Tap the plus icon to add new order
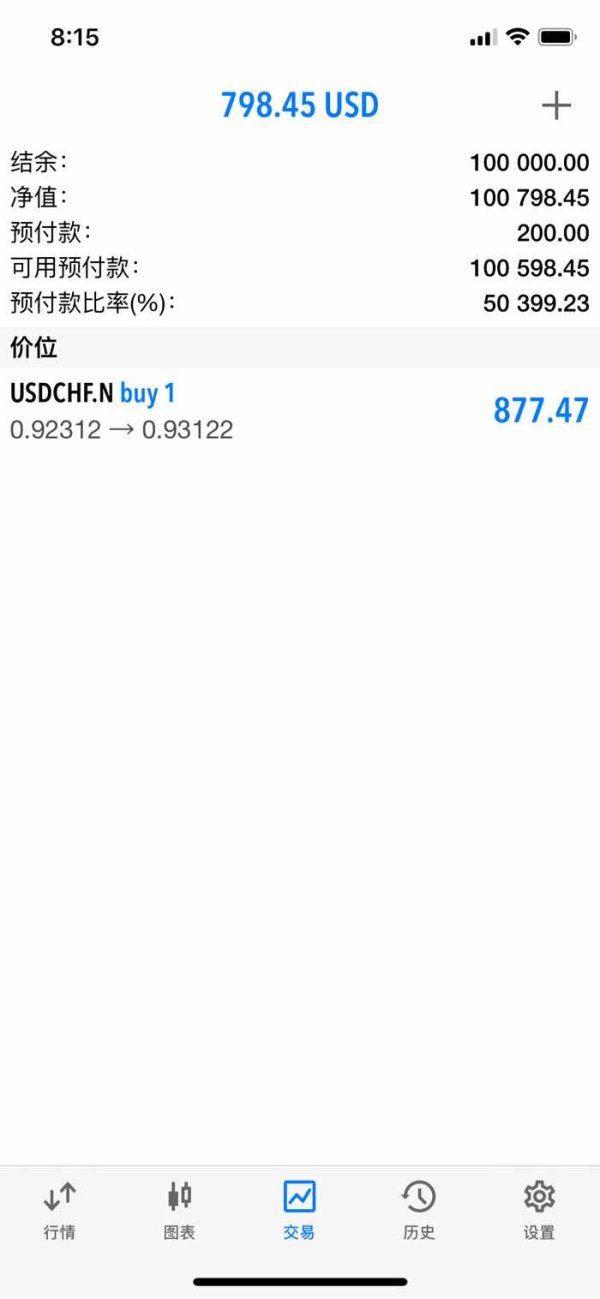This screenshot has height=1299, width=600. (556, 106)
